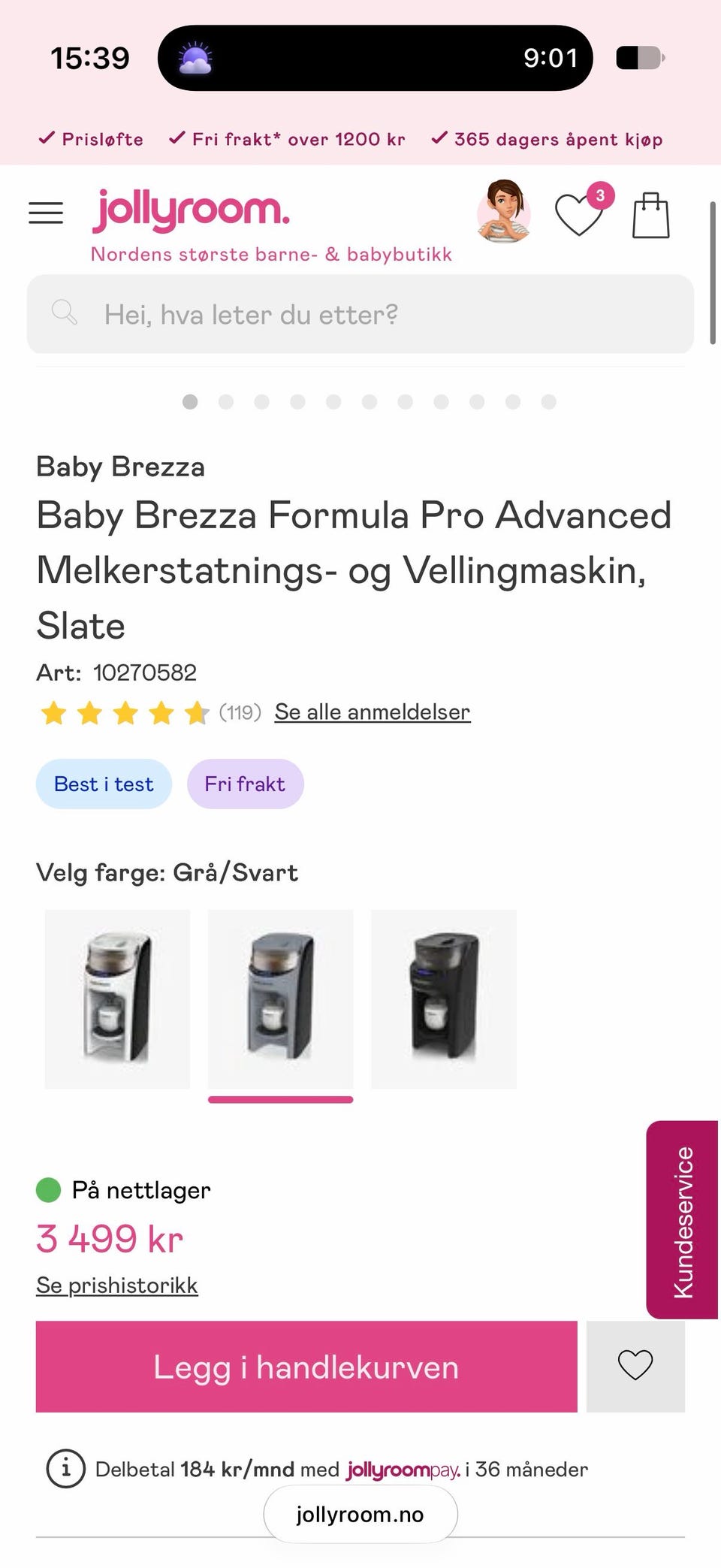721x1568 pixels.
Task: Open 'Se alle anmeldelser' reviews link
Action: pos(373,711)
